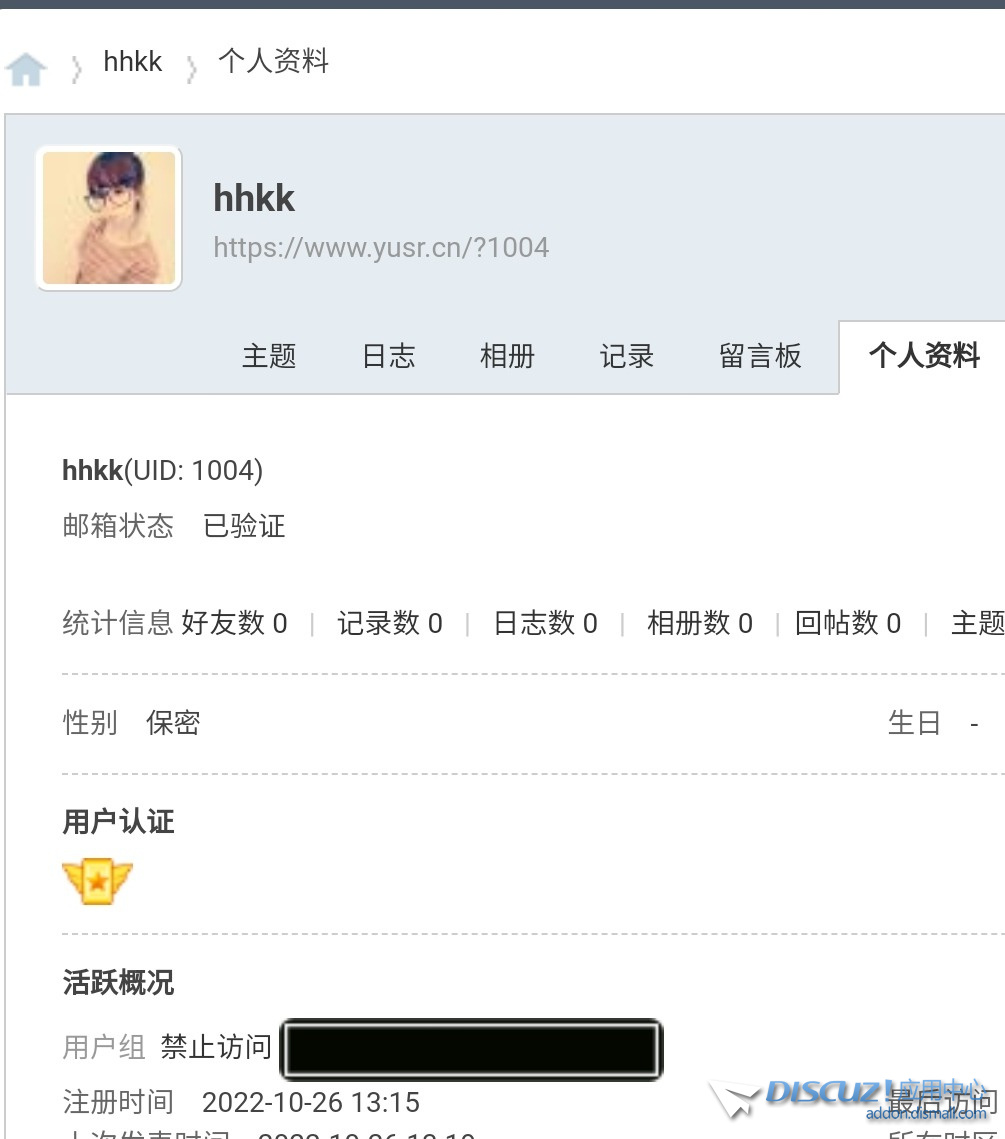Viewport: 1005px width, 1139px height.
Task: View 日志数 blog entries
Action: [x=545, y=624]
